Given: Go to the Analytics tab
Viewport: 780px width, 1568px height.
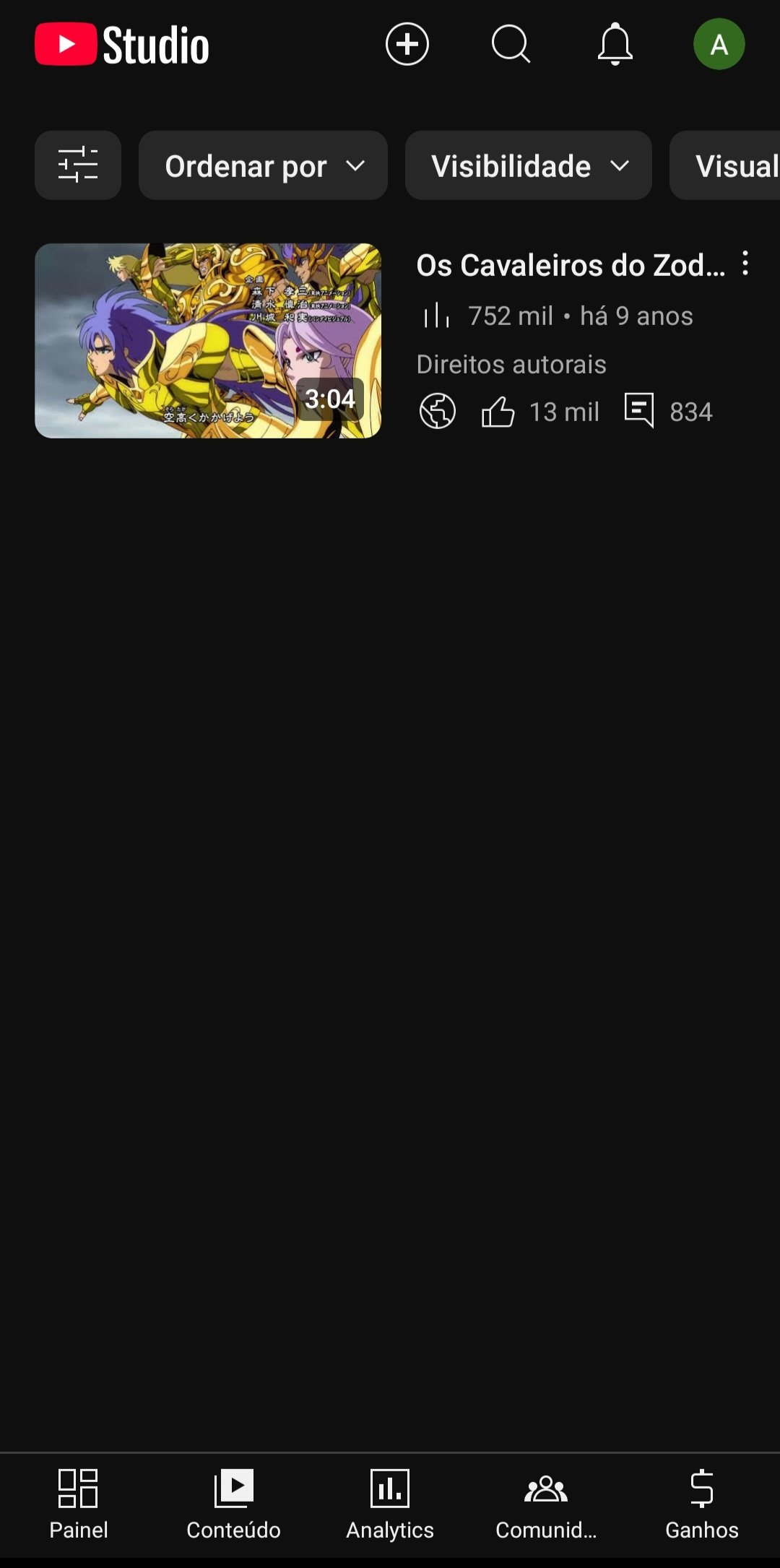Looking at the screenshot, I should (x=390, y=1504).
